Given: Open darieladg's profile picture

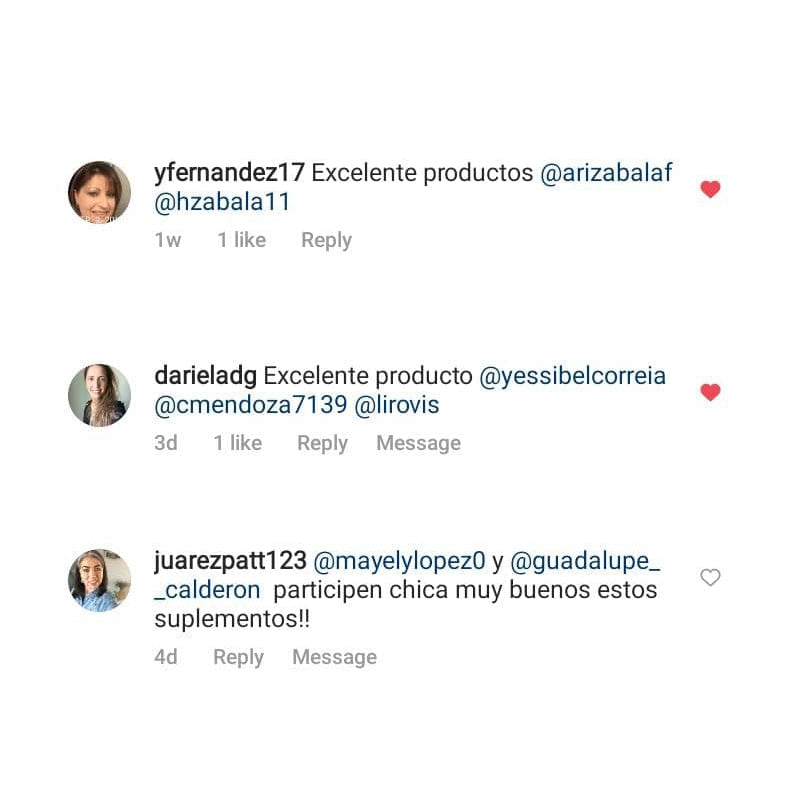Looking at the screenshot, I should point(99,395).
